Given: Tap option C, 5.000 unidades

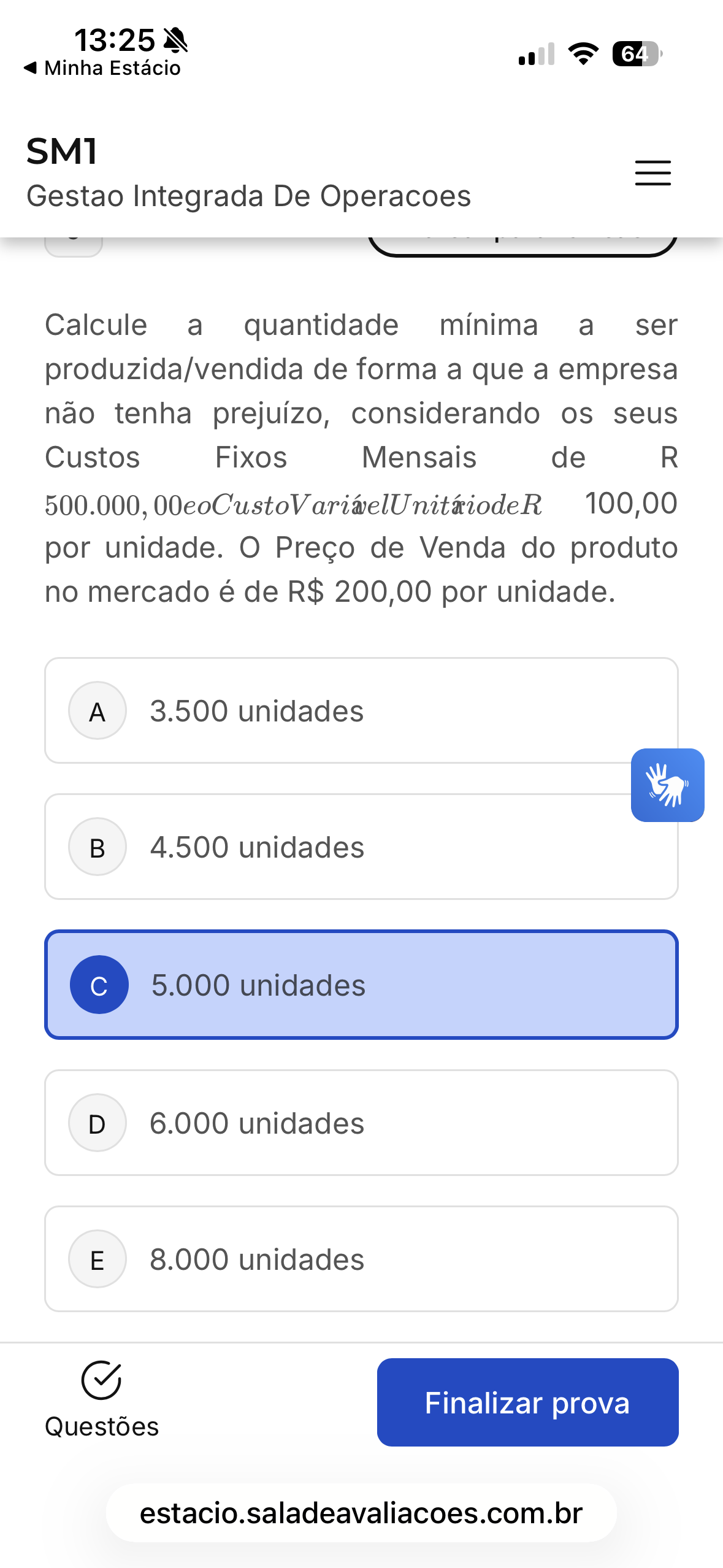Looking at the screenshot, I should click(x=361, y=985).
